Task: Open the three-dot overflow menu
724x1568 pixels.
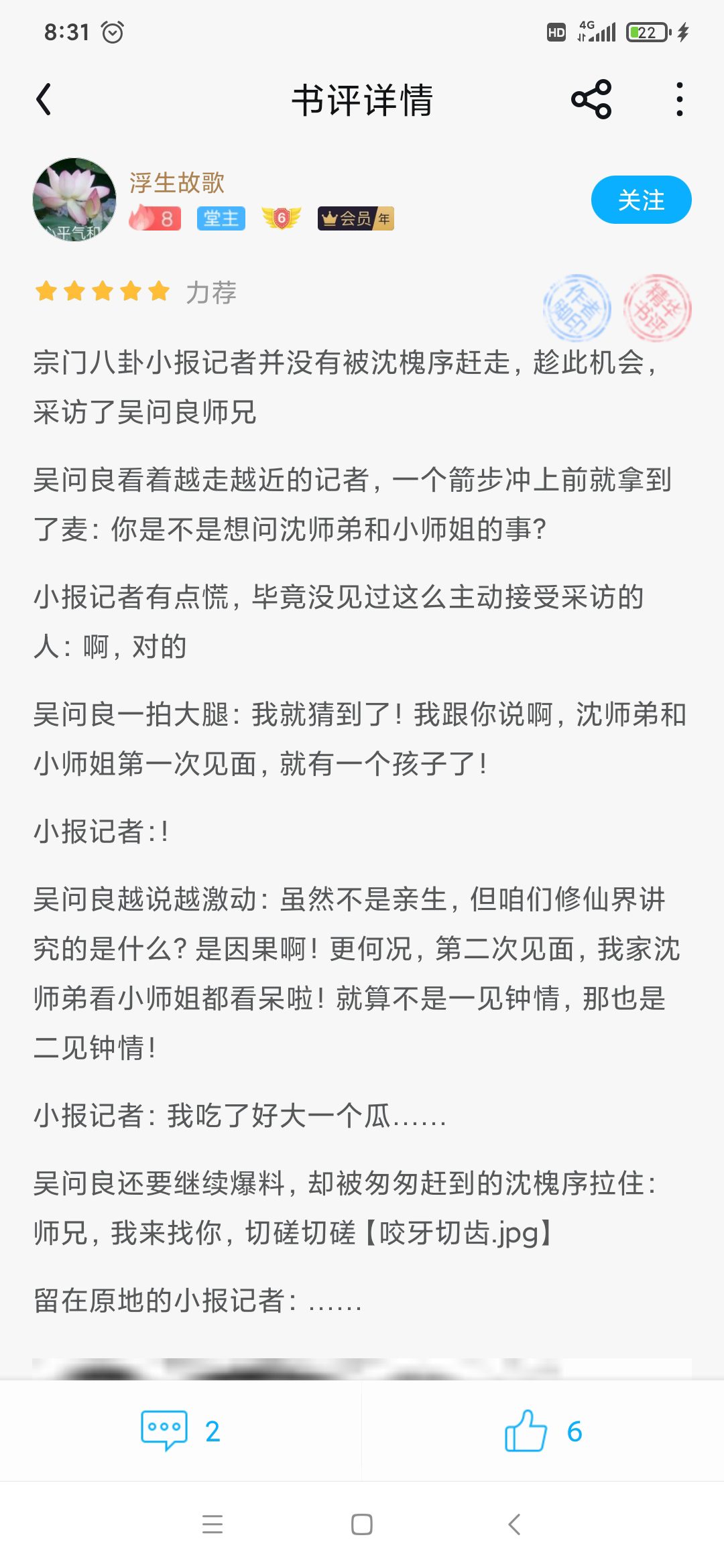Action: tap(679, 100)
